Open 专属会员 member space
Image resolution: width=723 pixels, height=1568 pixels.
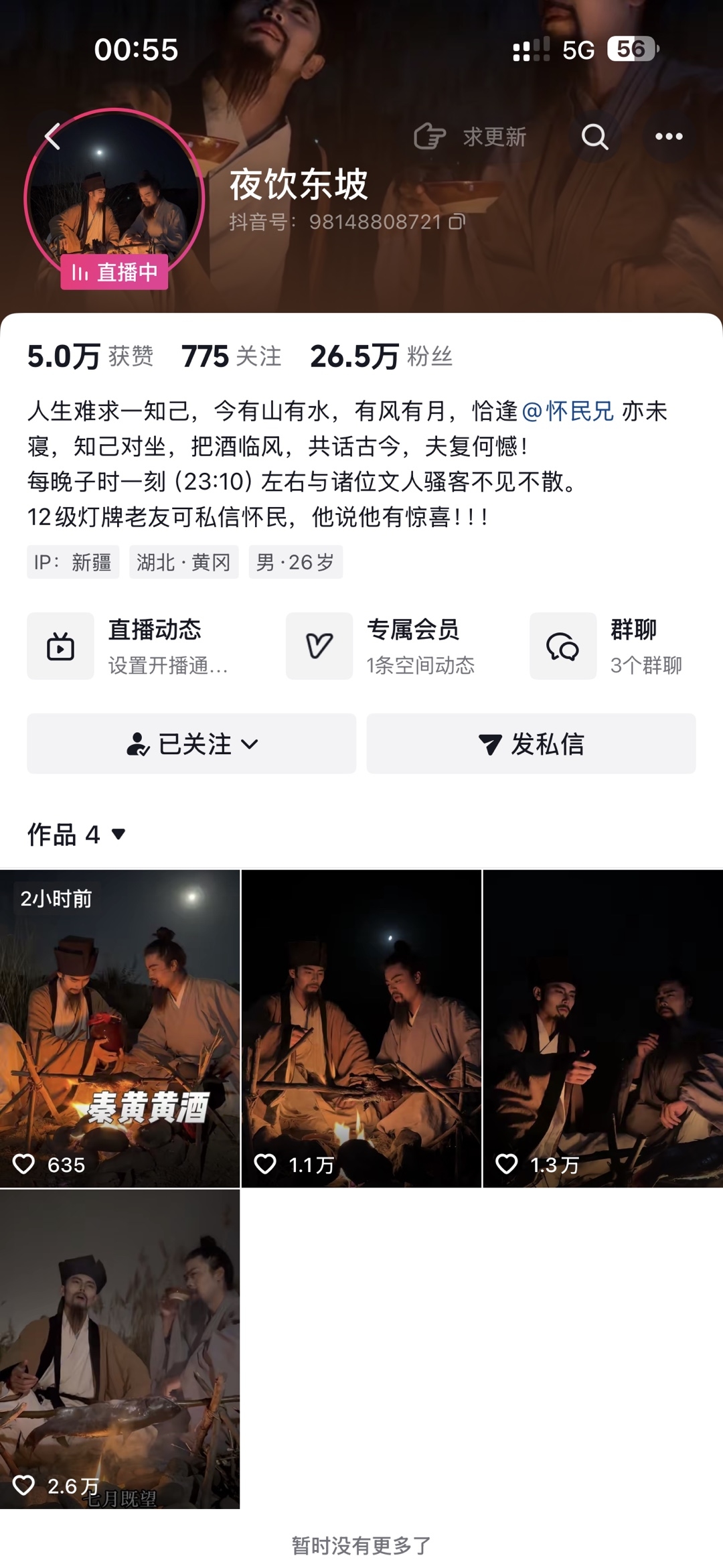(380, 646)
